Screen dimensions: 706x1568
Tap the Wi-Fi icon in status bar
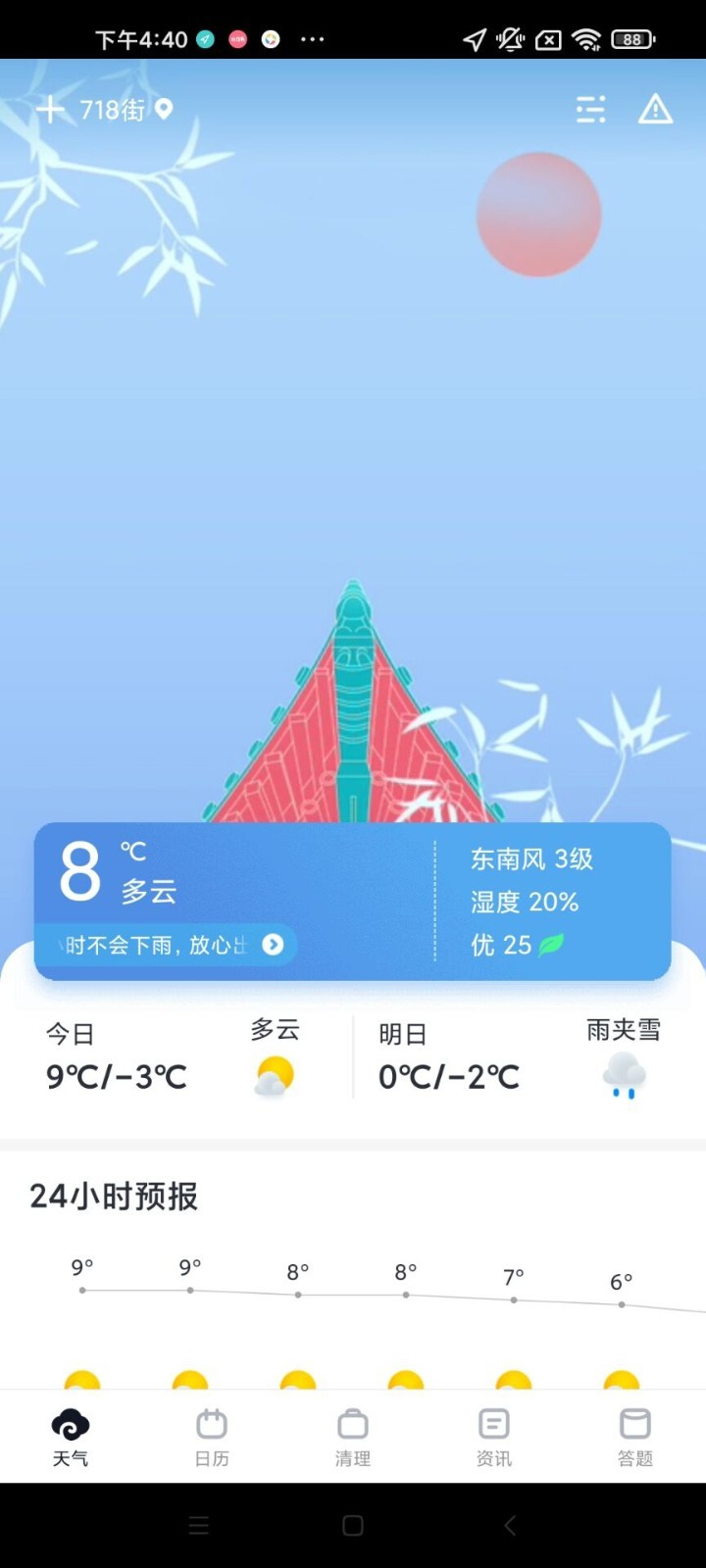pyautogui.click(x=585, y=38)
